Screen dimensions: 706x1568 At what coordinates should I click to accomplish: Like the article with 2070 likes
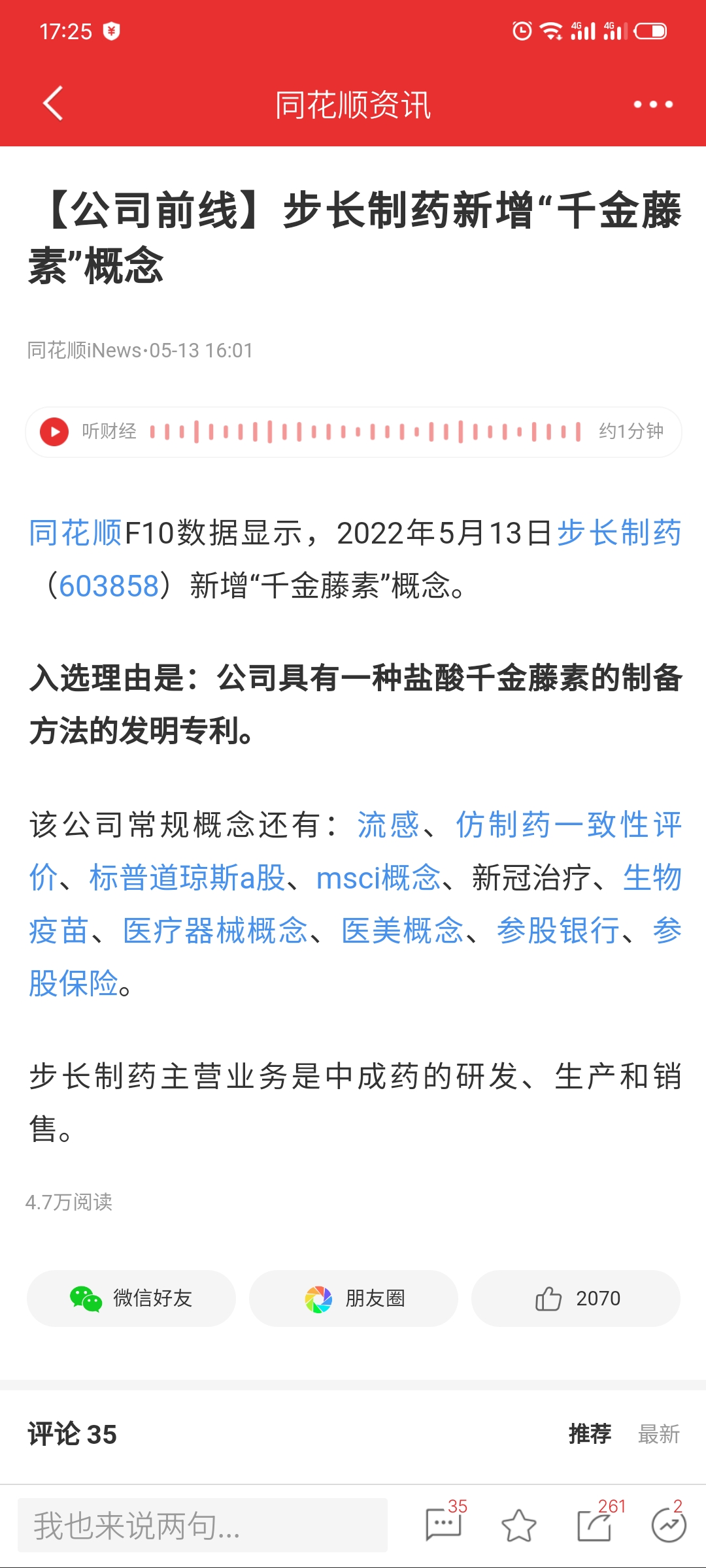point(575,1298)
